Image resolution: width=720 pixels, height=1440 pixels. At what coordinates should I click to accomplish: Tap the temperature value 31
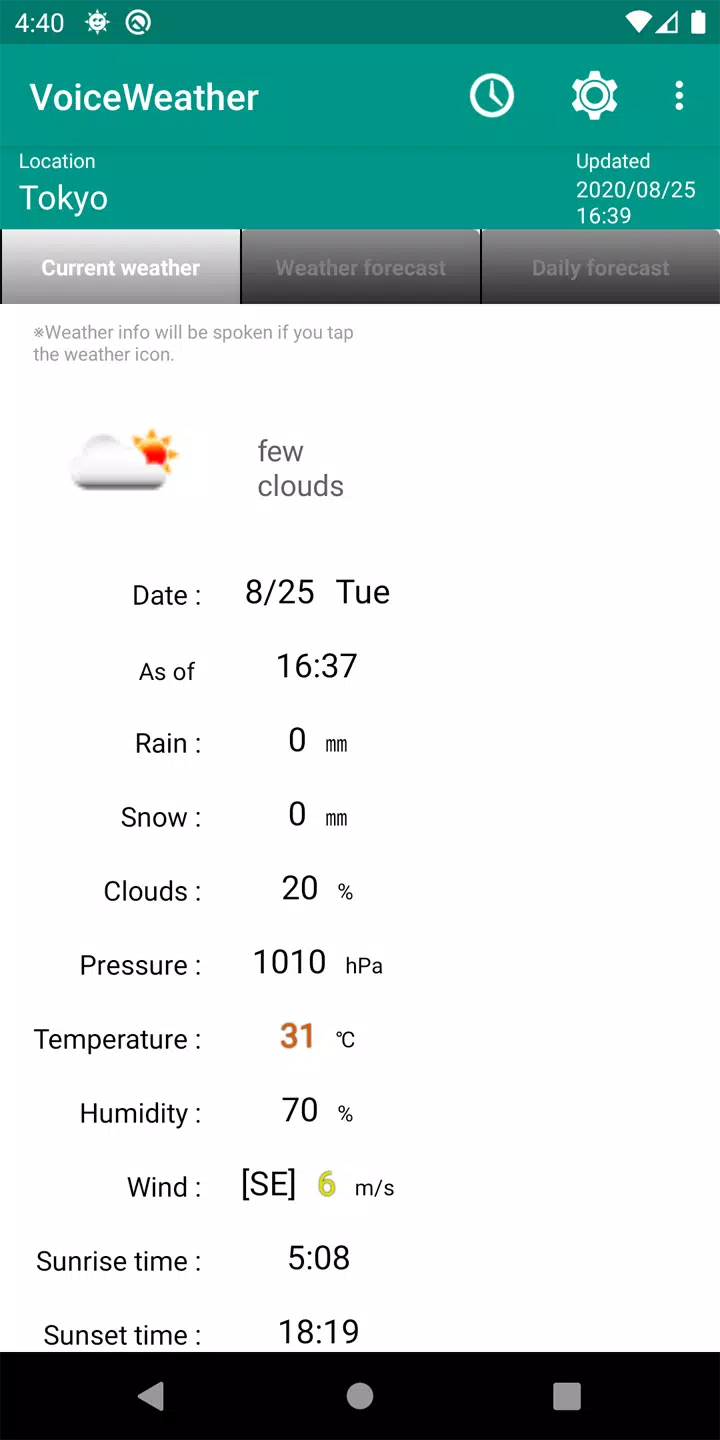(x=296, y=1037)
